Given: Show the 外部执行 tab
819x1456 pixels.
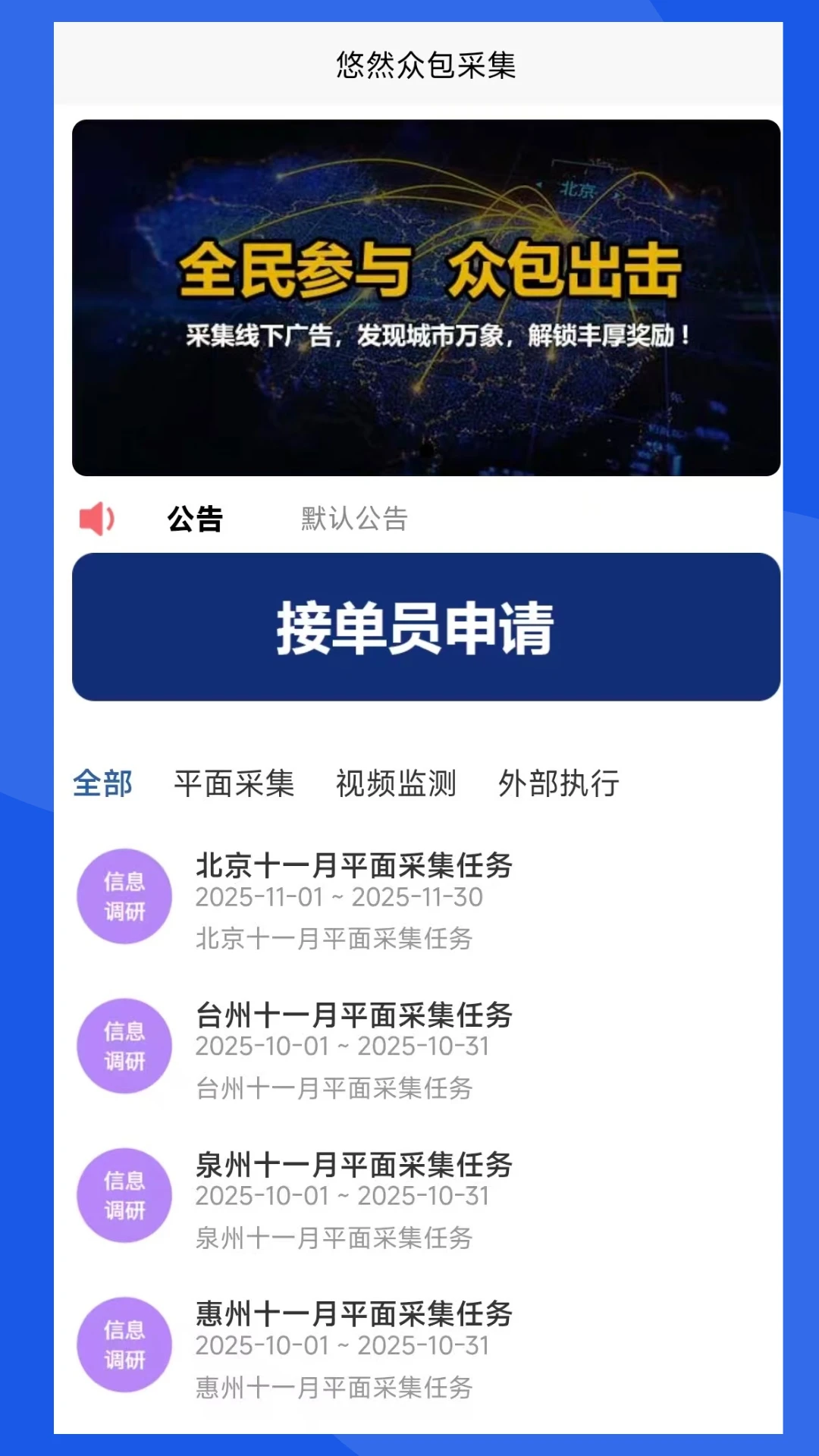Looking at the screenshot, I should [559, 783].
